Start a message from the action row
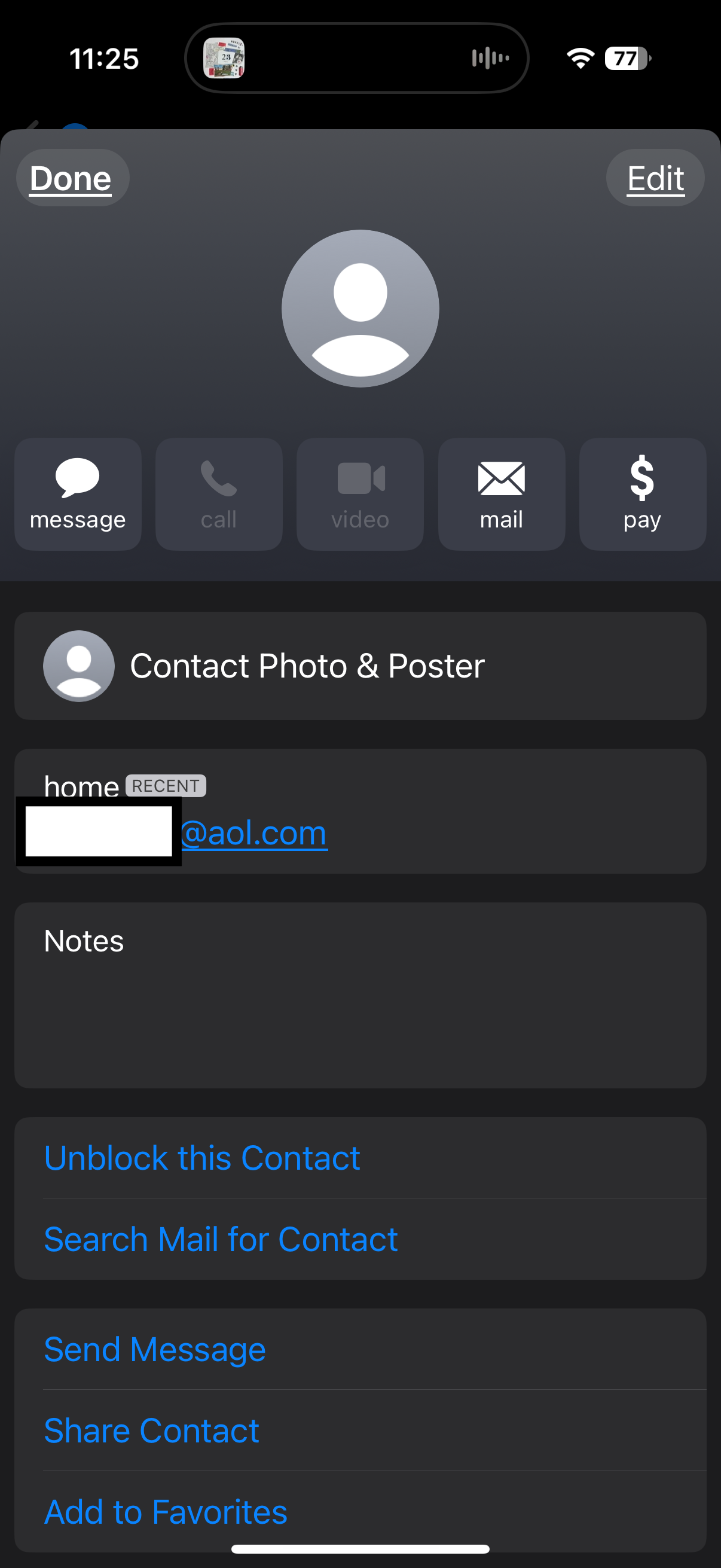The height and width of the screenshot is (1568, 721). 78,494
